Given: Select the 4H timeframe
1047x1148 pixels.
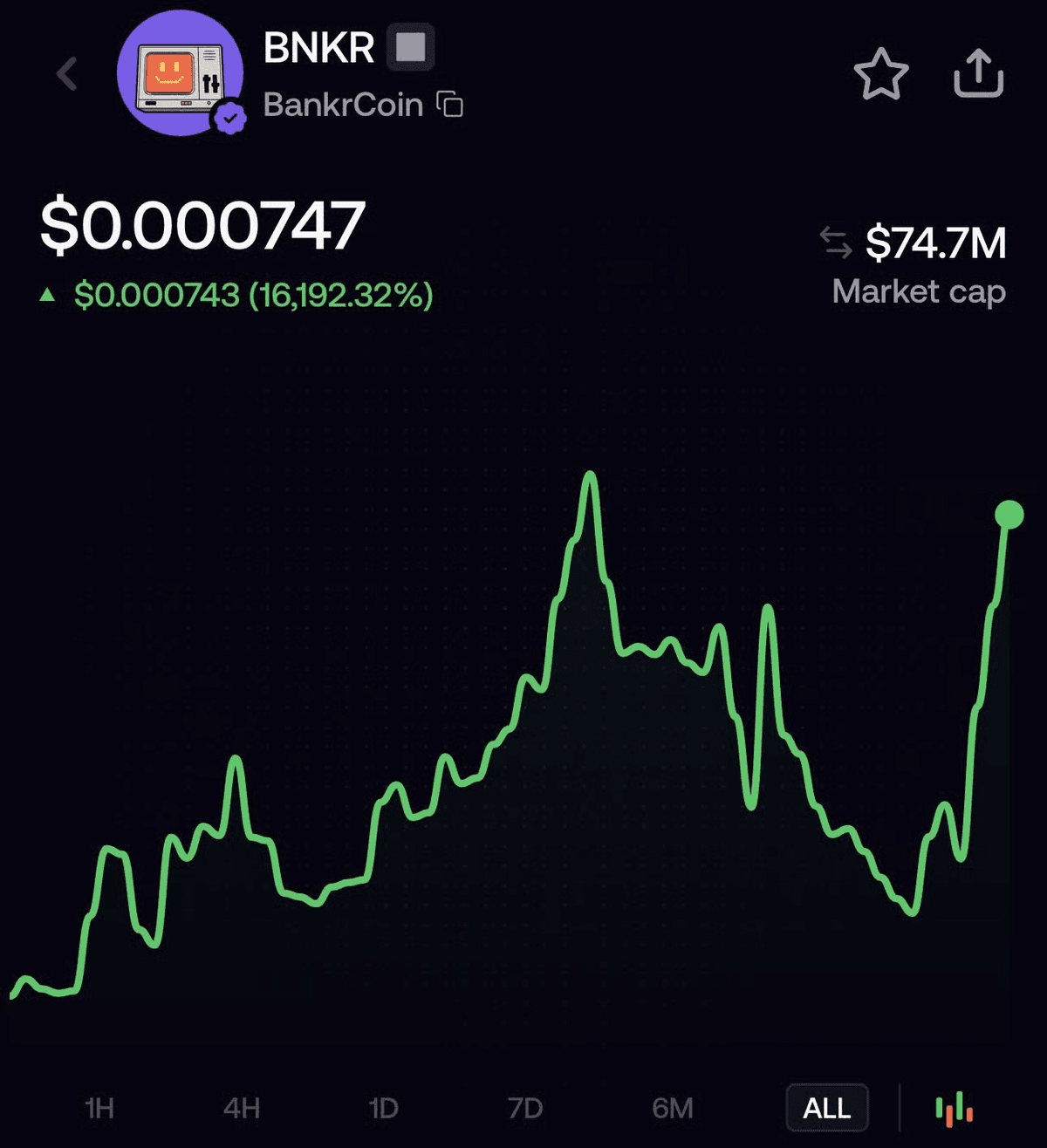Looking at the screenshot, I should coord(242,1109).
